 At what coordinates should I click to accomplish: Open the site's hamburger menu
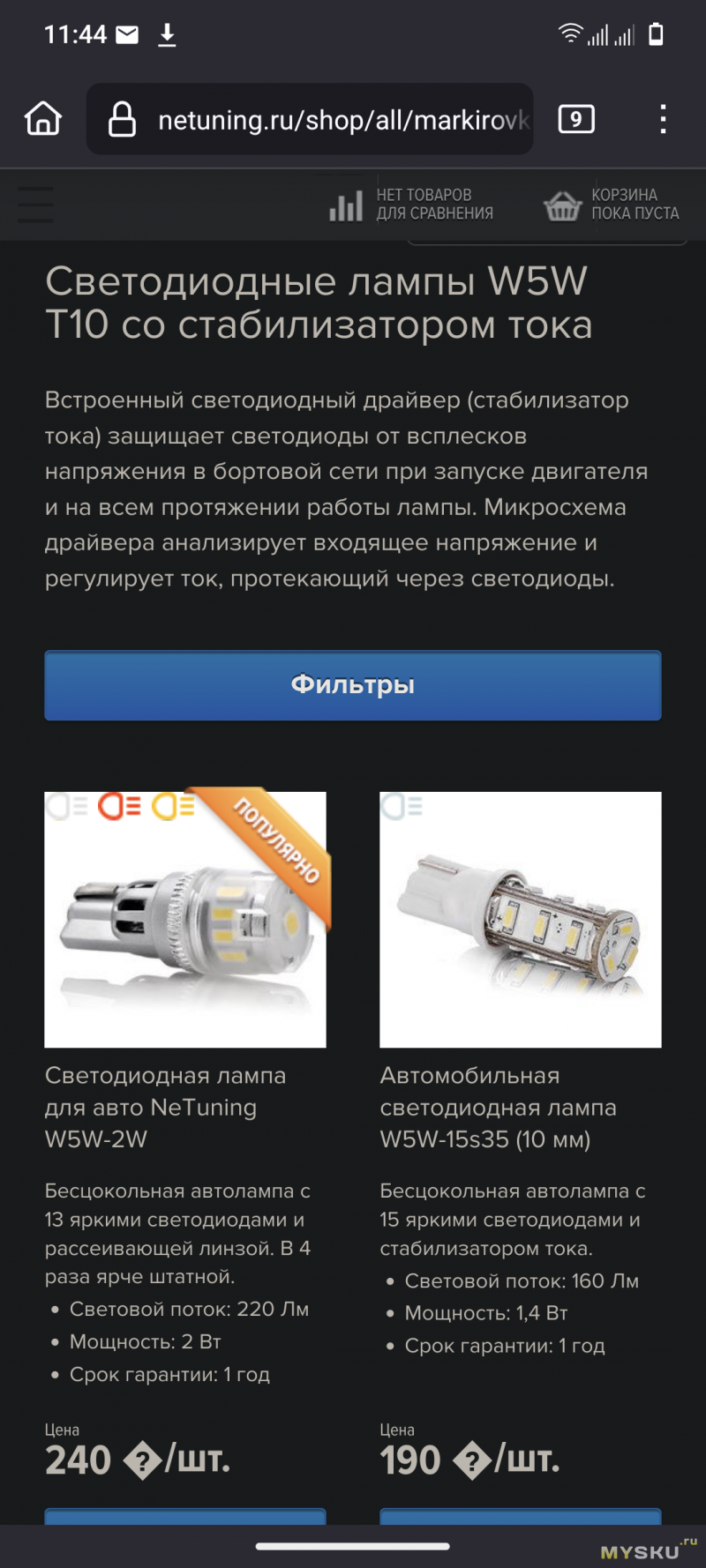click(x=35, y=205)
